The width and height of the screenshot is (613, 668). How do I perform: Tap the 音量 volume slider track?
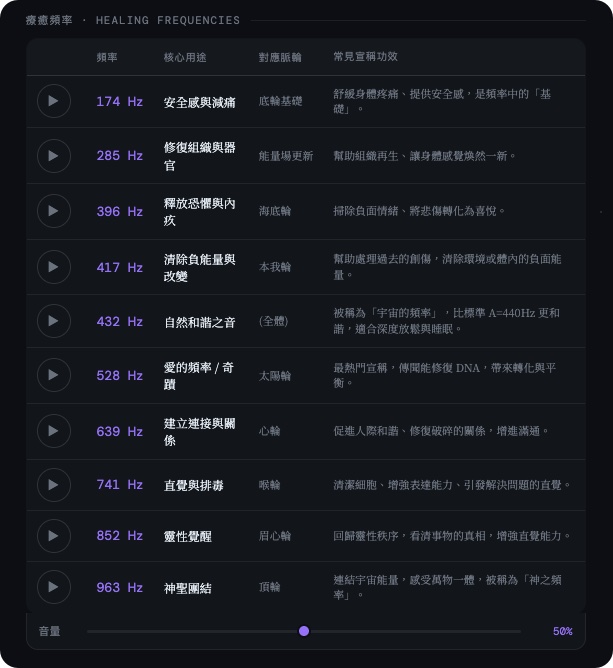pyautogui.click(x=400, y=631)
